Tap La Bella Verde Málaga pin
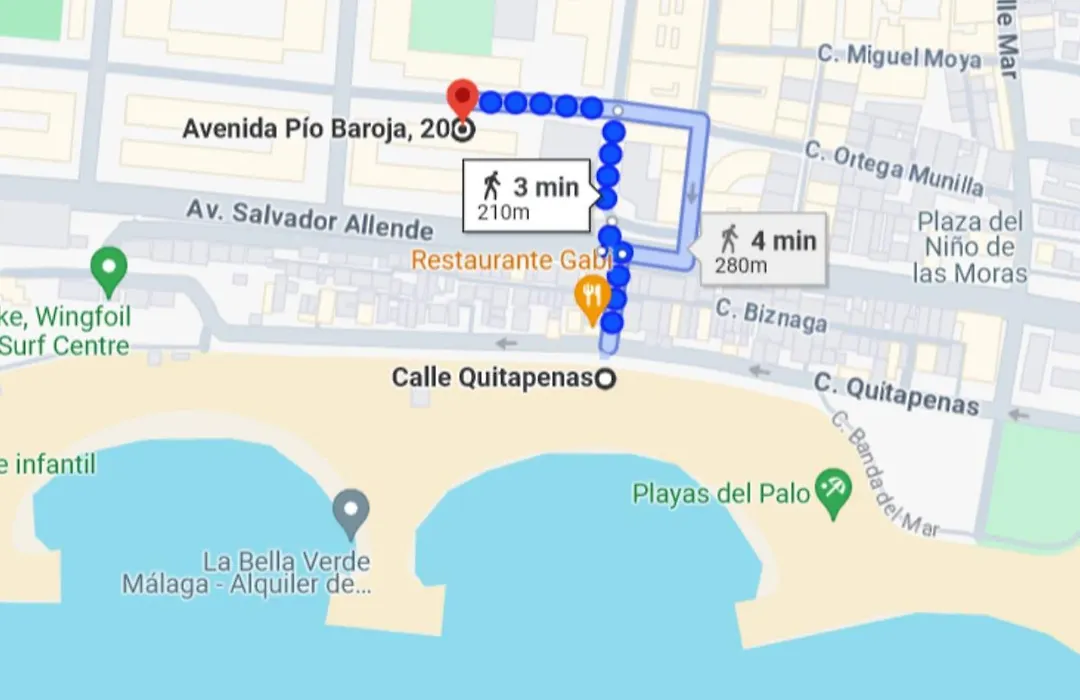Viewport: 1080px width, 700px height. tap(350, 511)
